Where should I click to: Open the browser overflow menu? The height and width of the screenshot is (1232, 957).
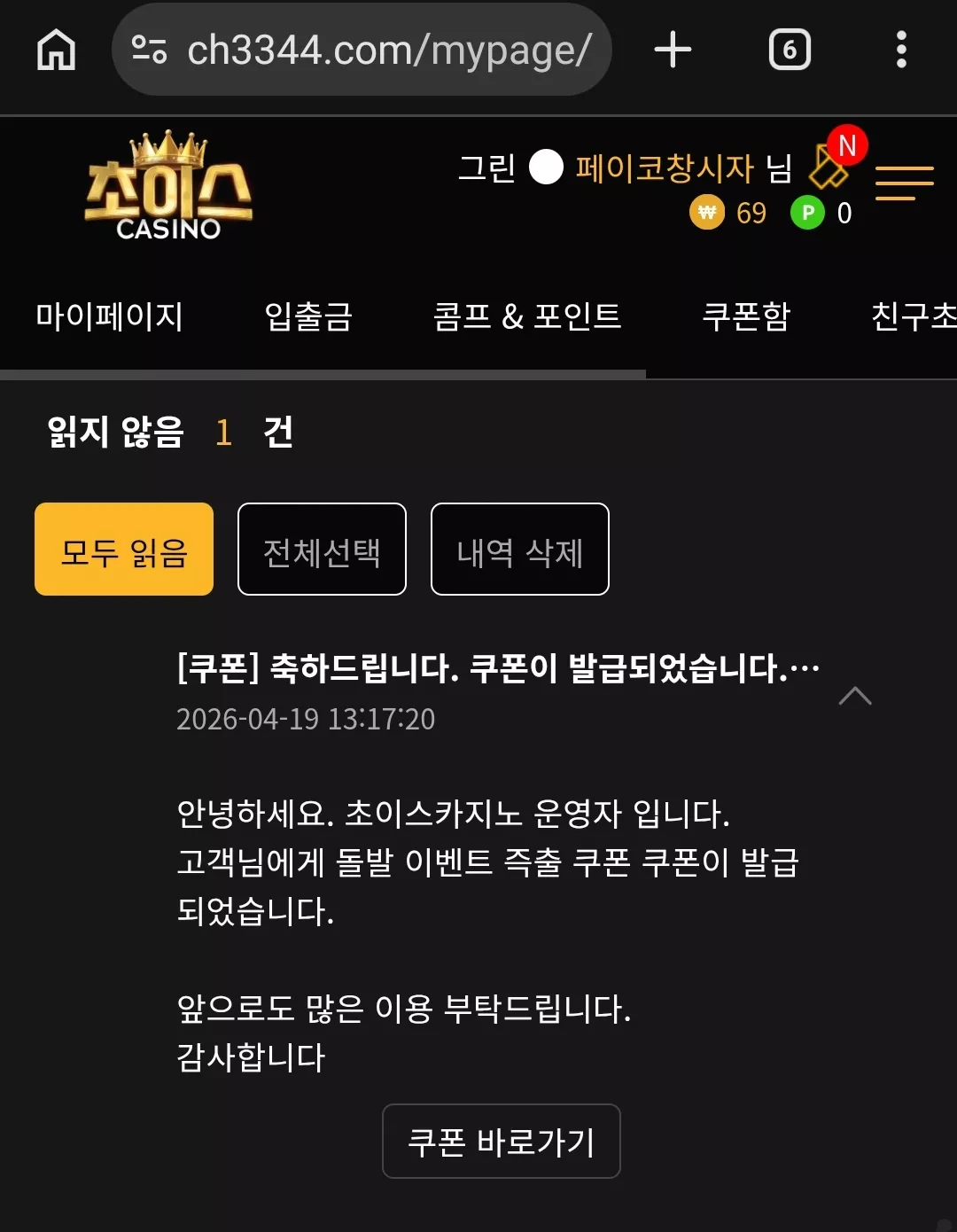(901, 50)
